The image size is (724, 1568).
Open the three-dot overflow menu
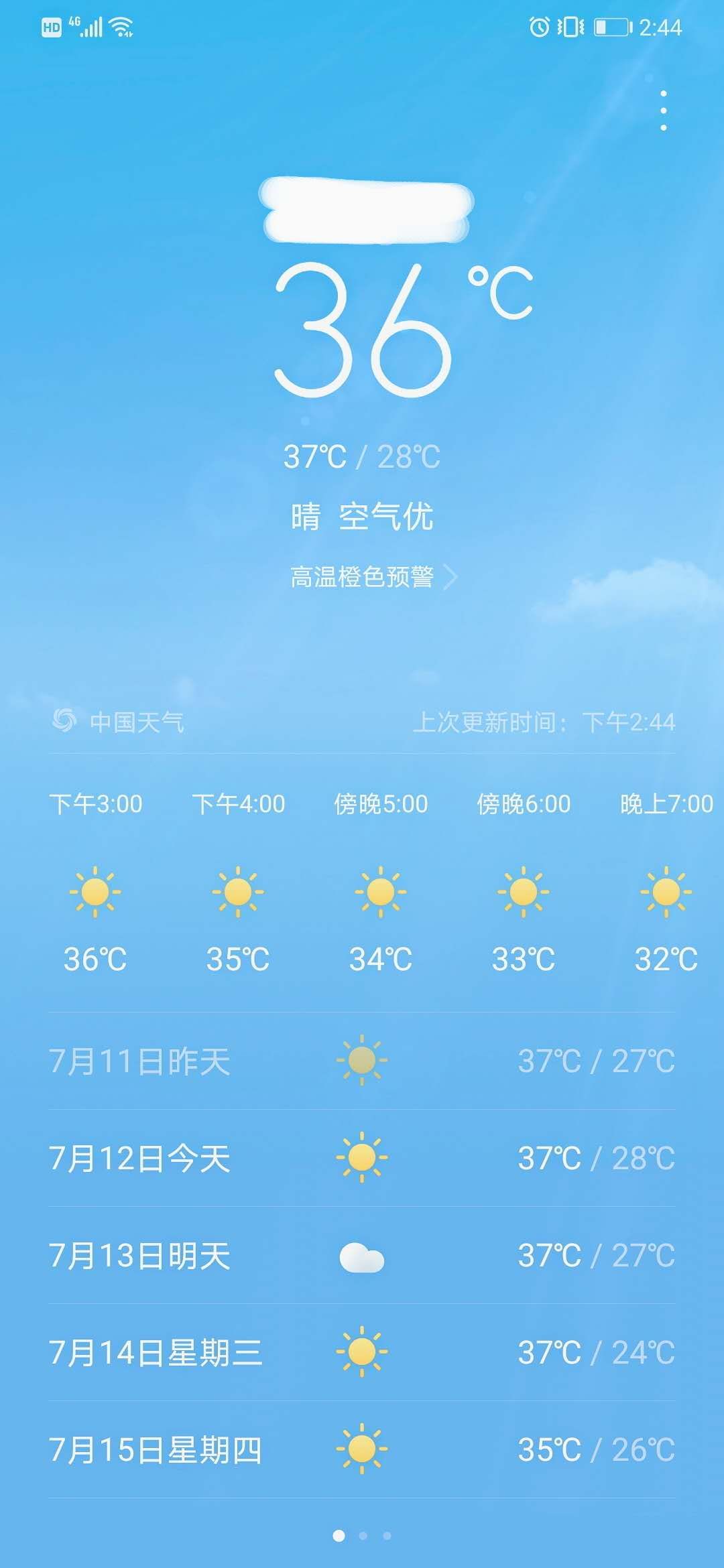pyautogui.click(x=663, y=111)
